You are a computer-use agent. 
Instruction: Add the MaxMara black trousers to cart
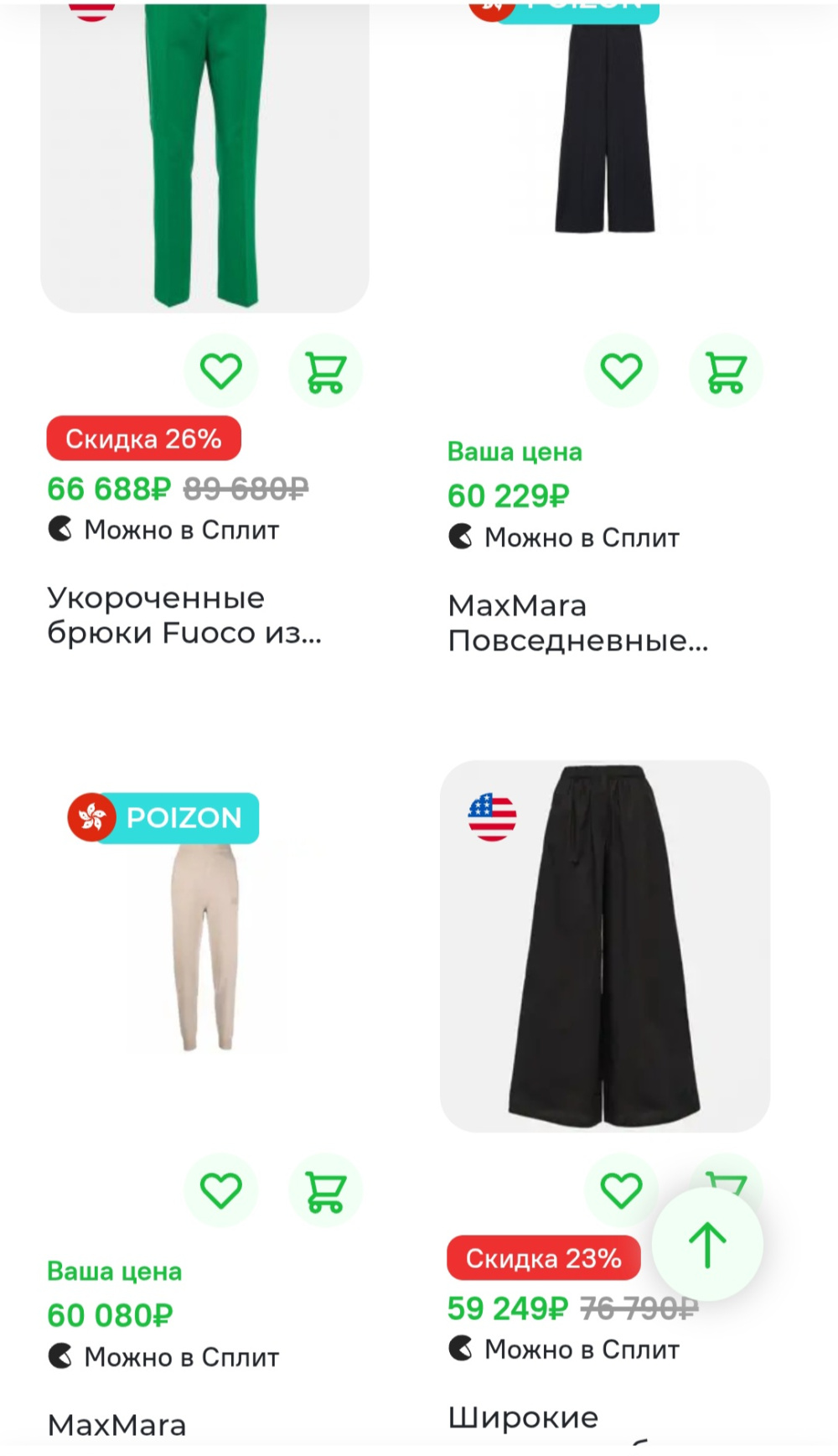point(724,370)
